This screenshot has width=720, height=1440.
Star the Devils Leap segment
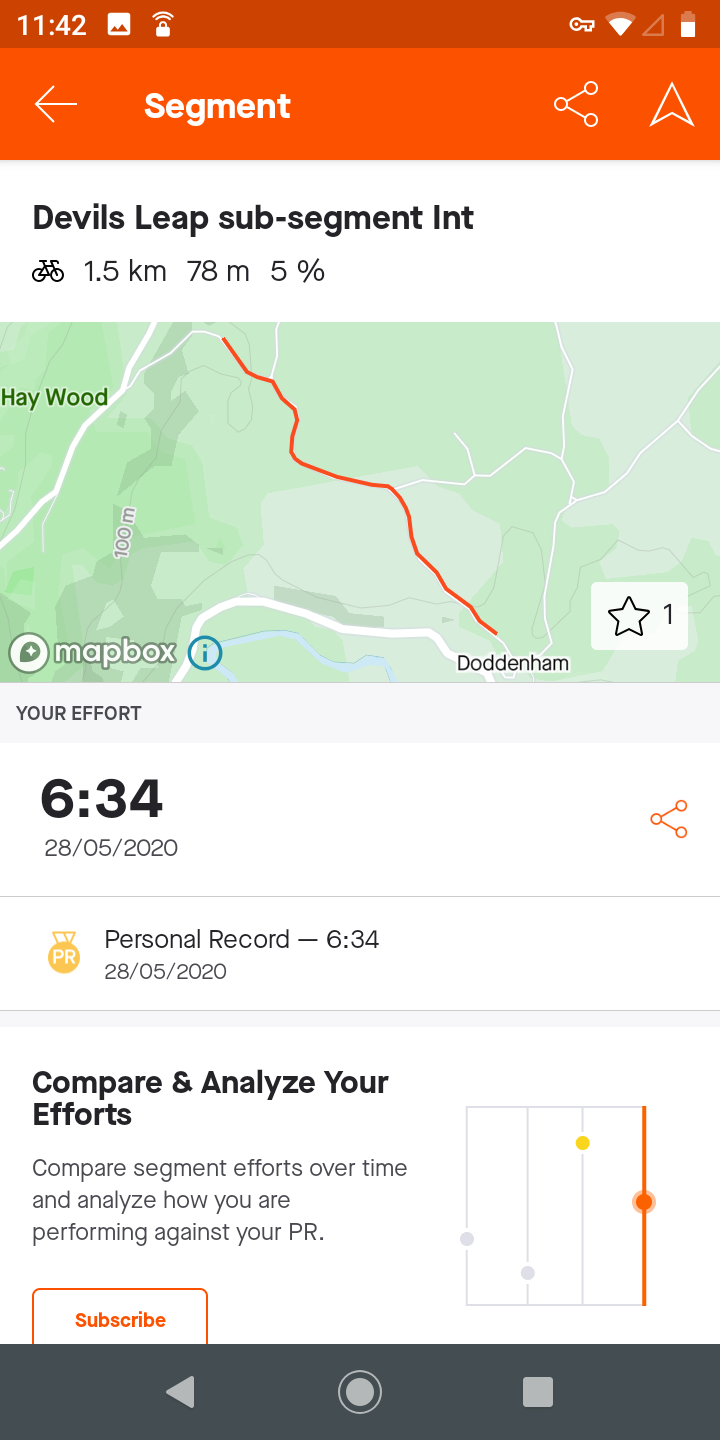[x=639, y=616]
